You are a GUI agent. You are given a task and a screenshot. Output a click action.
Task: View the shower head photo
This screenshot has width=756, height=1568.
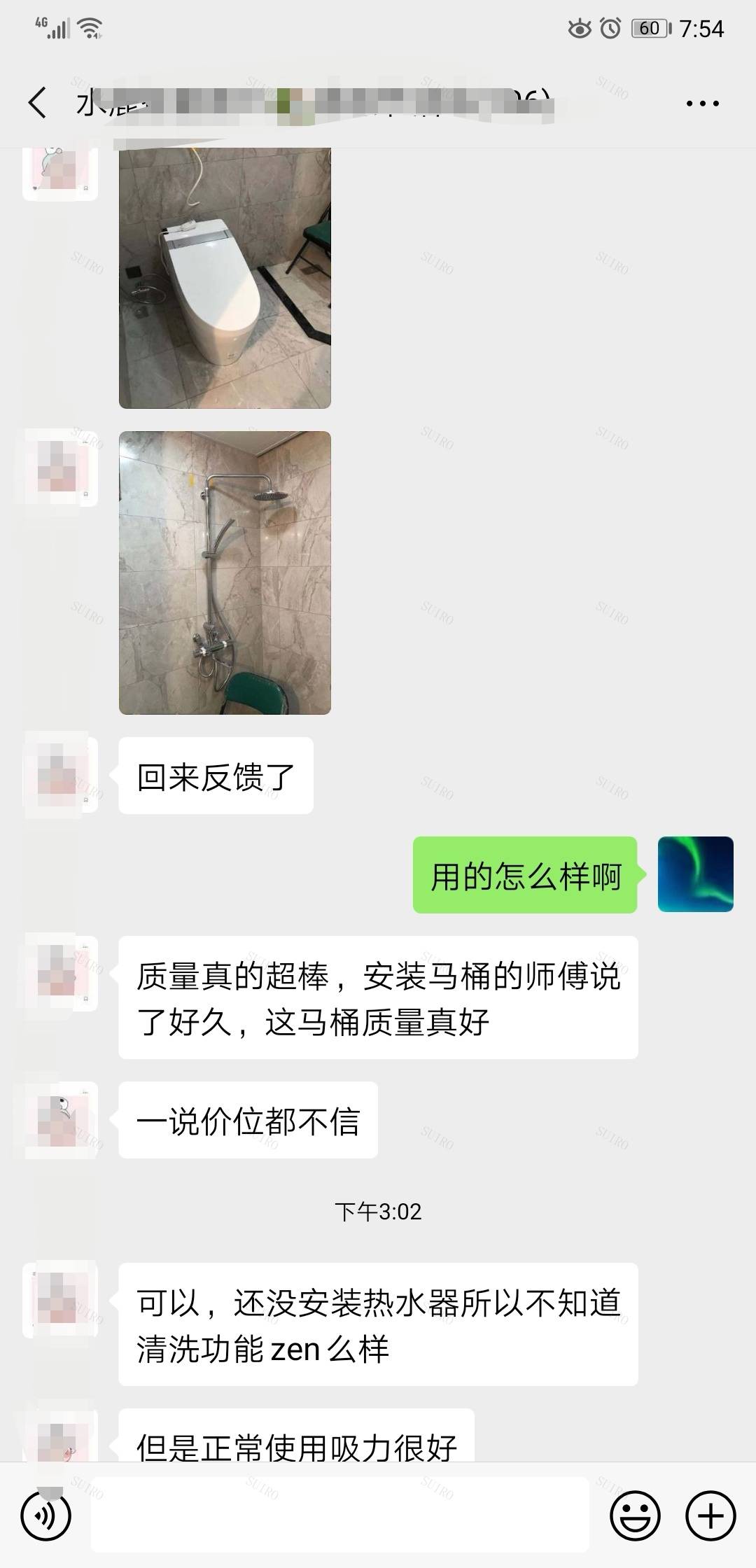point(225,573)
